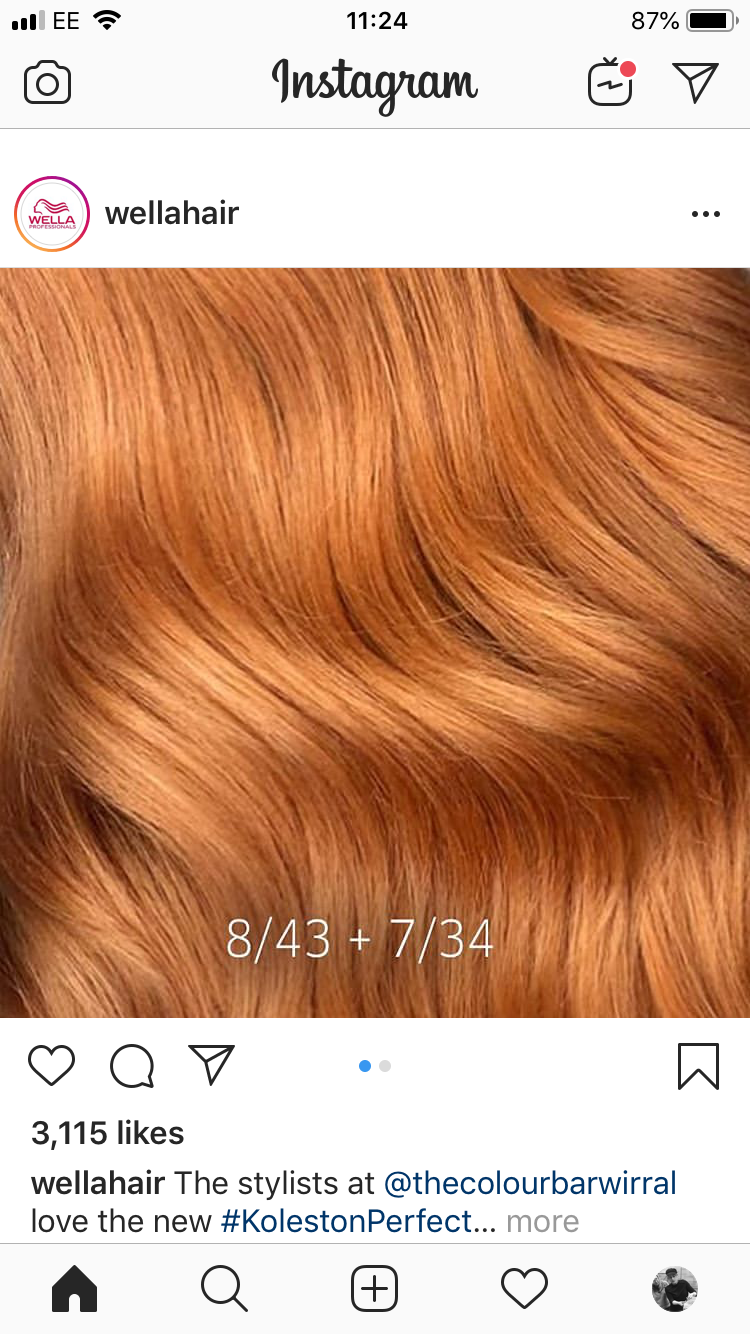Screen dimensions: 750x1334
Task: Go to the Home tab
Action: pyautogui.click(x=75, y=1289)
